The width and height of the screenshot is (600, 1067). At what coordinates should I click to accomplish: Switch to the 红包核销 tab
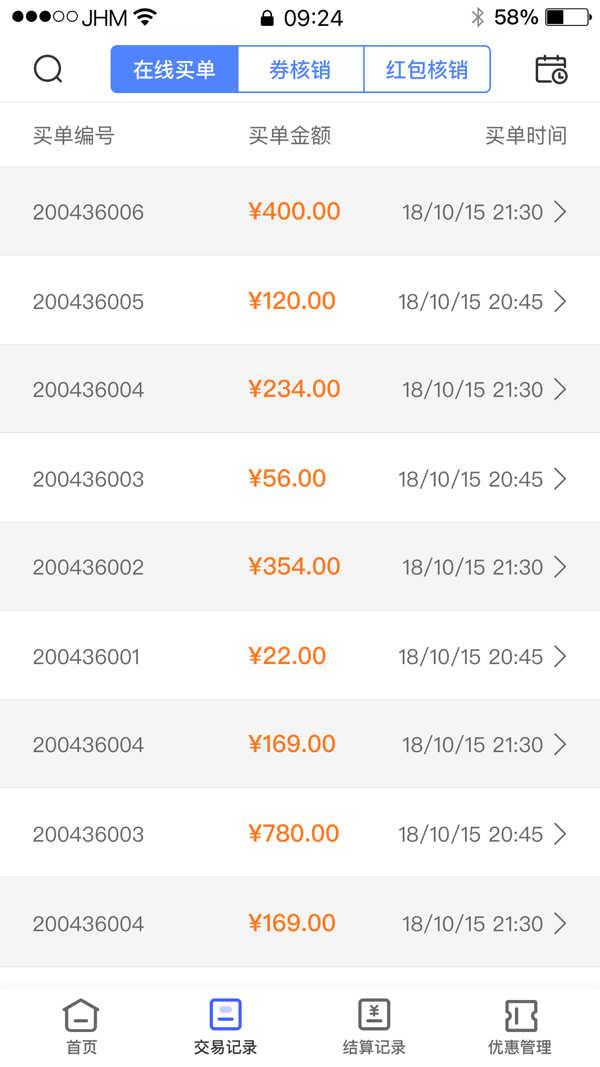427,69
